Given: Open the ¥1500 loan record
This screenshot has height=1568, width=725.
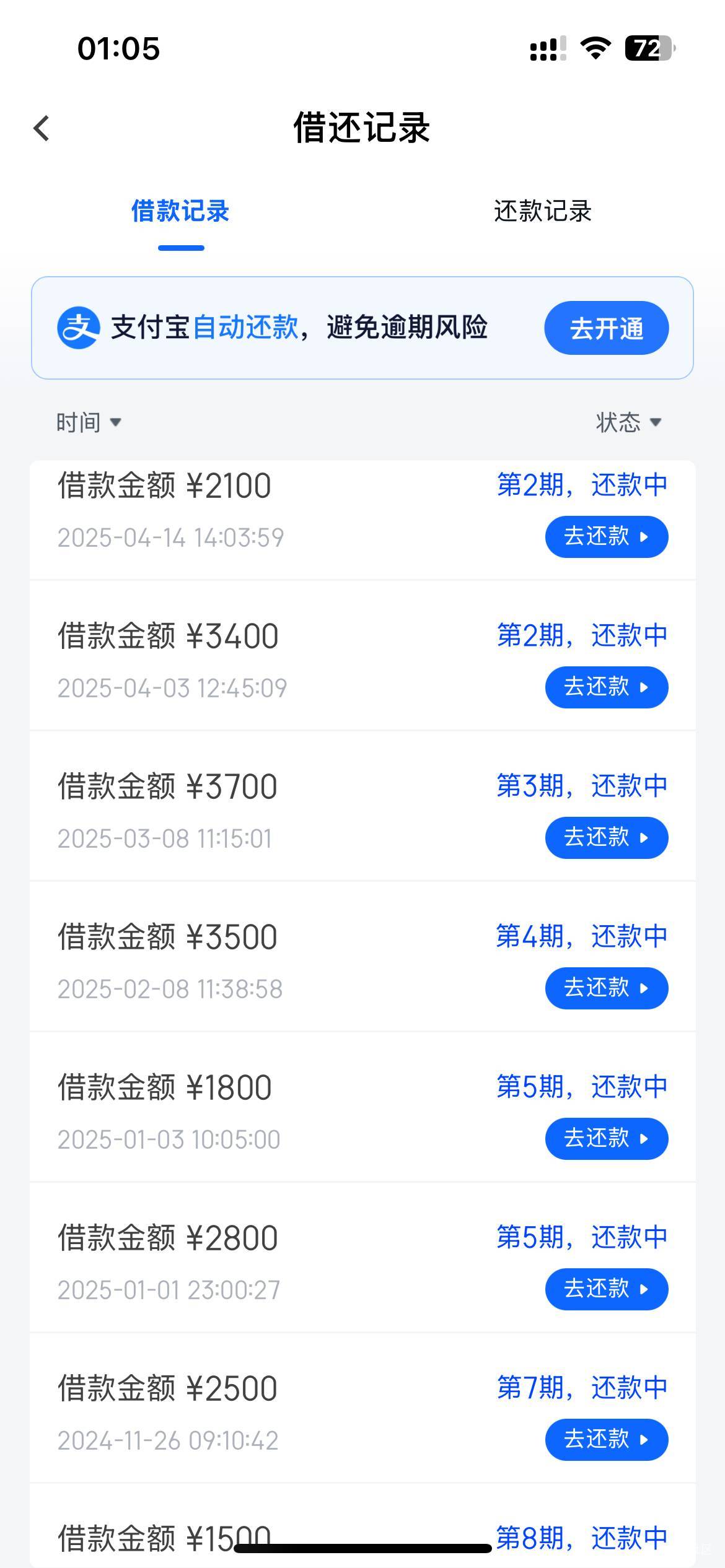Looking at the screenshot, I should click(362, 1527).
